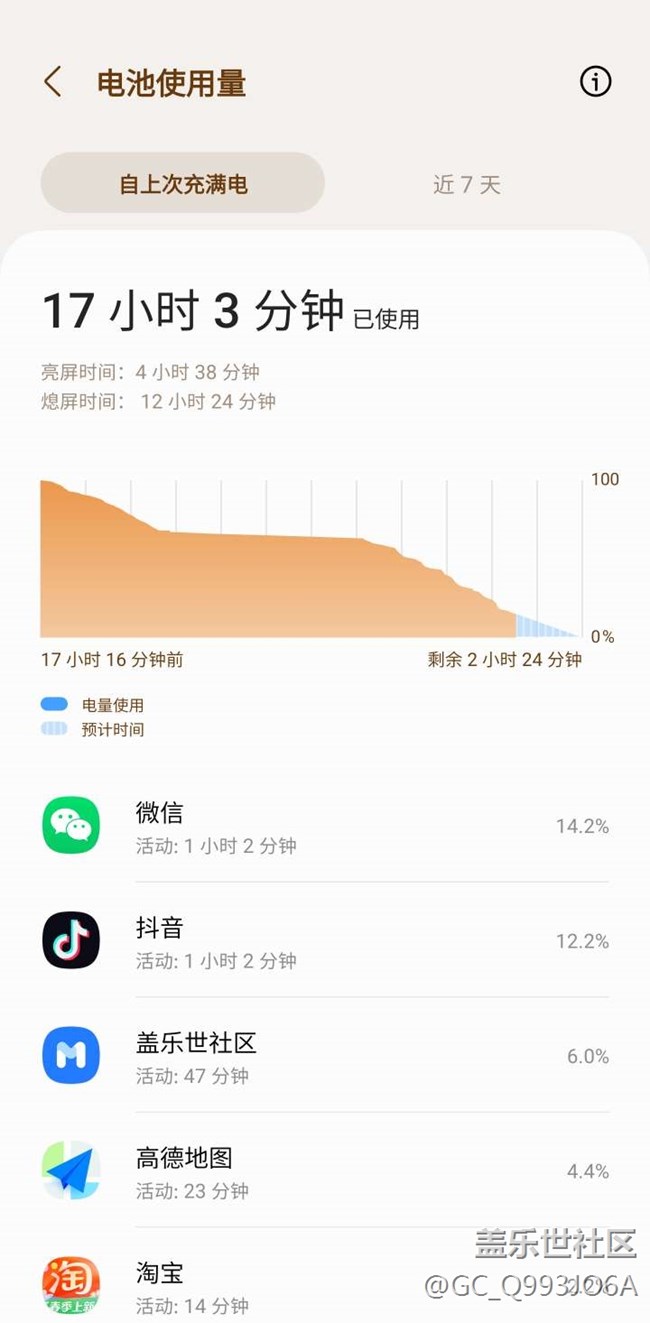
Task: Select the 自上次充满电 tab
Action: [x=183, y=184]
